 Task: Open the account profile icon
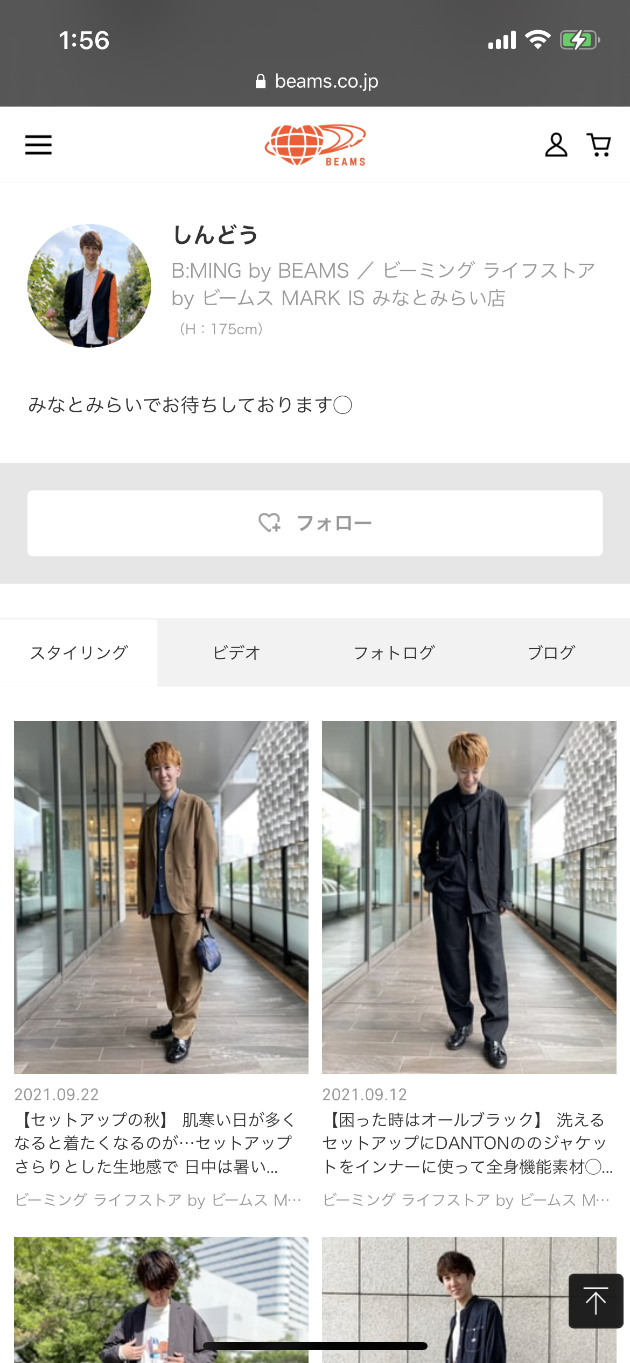(x=556, y=145)
